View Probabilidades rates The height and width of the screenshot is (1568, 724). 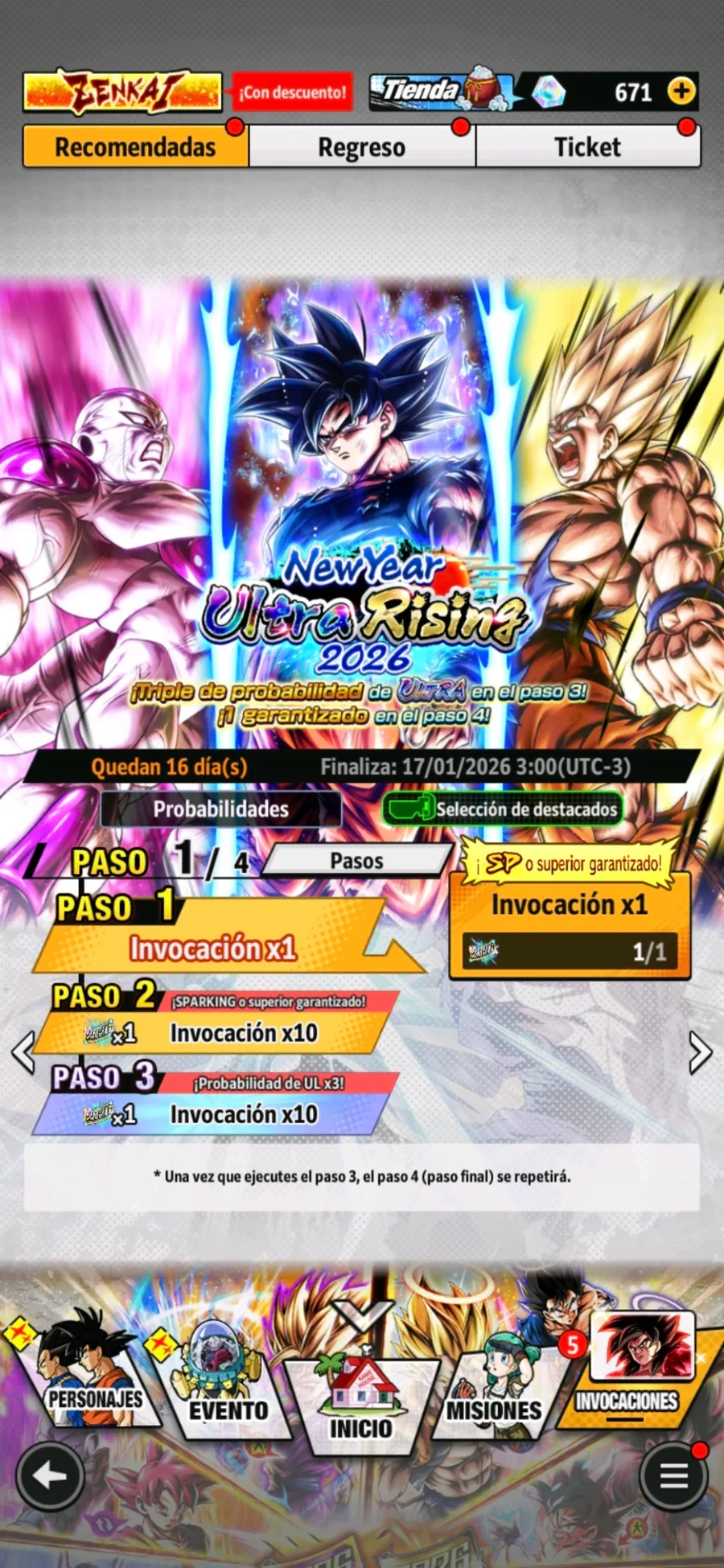tap(221, 809)
